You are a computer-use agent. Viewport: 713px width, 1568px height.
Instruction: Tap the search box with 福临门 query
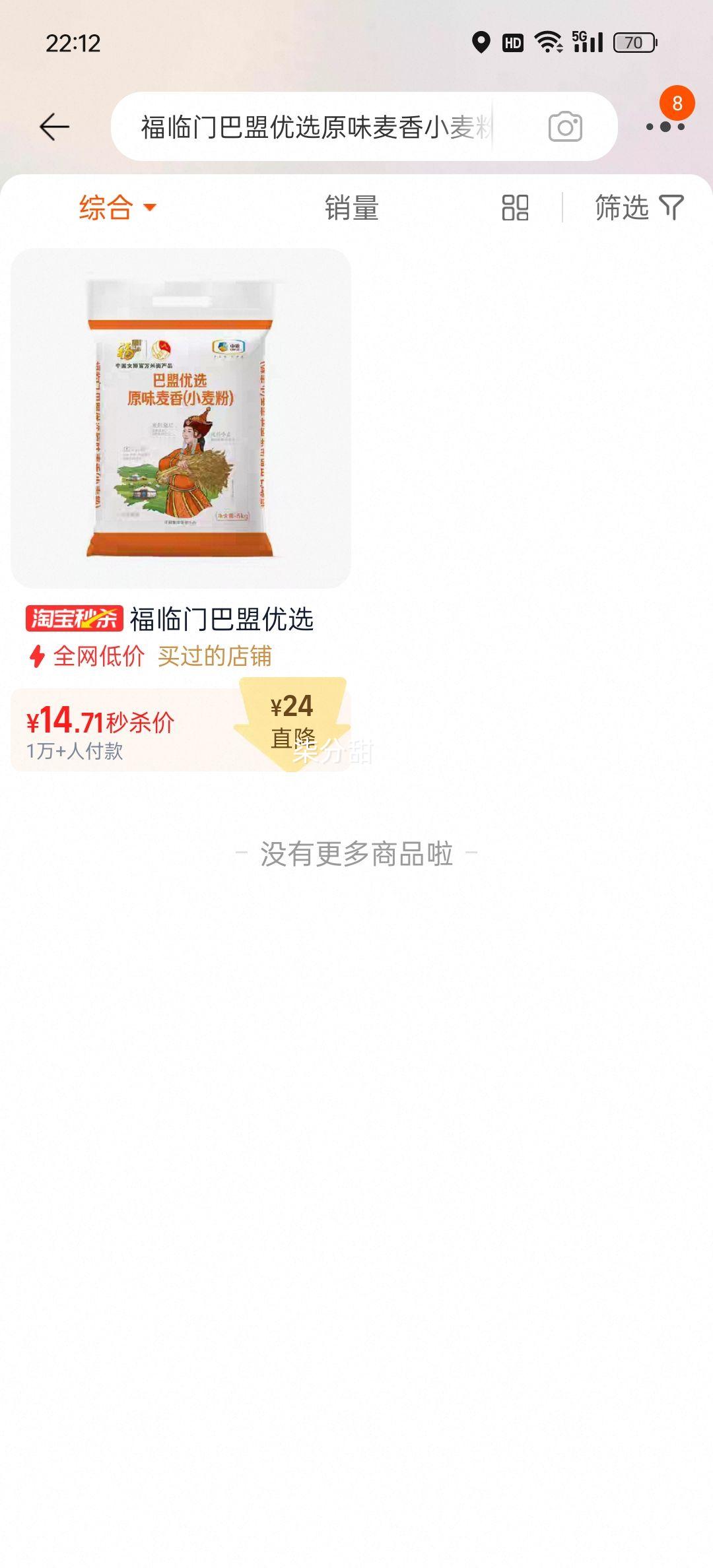tap(317, 127)
